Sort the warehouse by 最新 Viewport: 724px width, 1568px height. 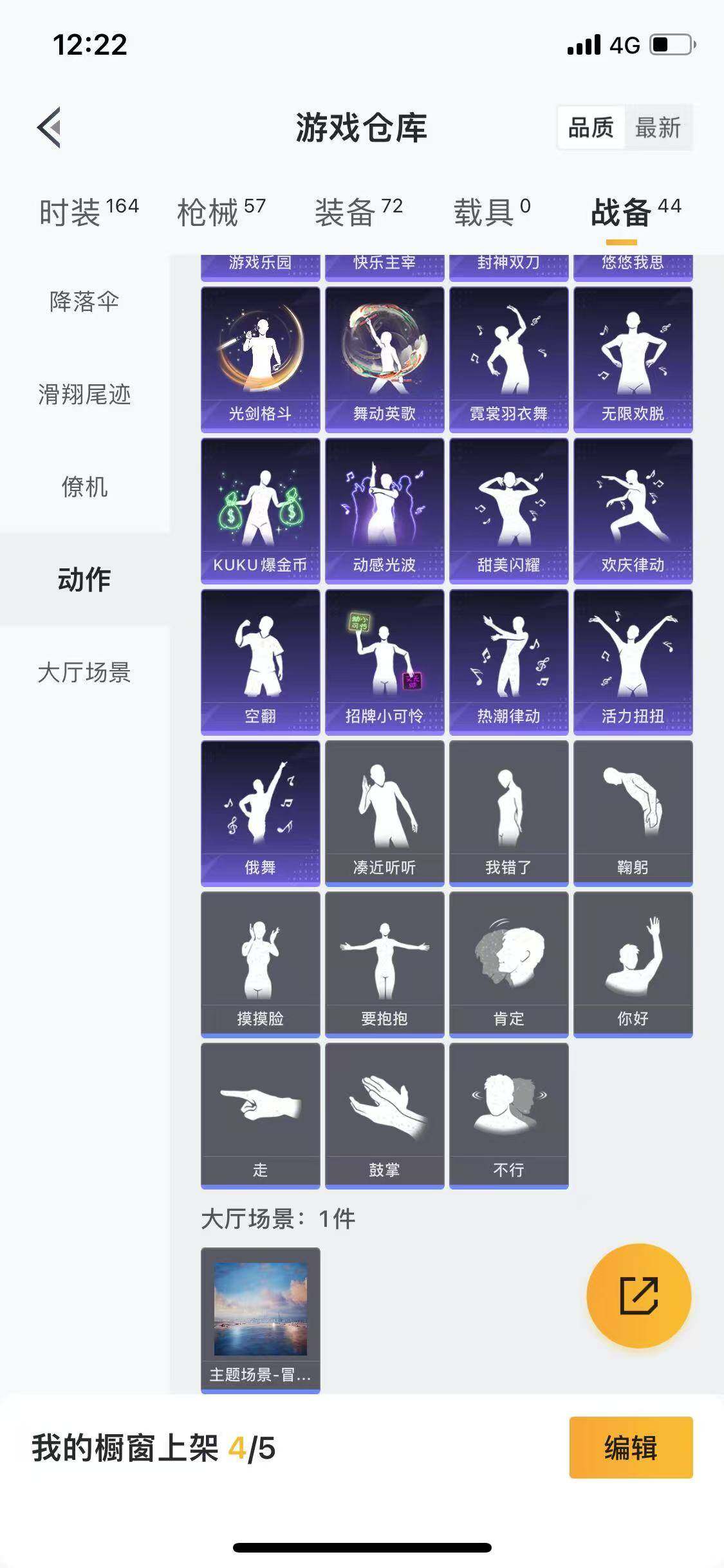(x=658, y=127)
